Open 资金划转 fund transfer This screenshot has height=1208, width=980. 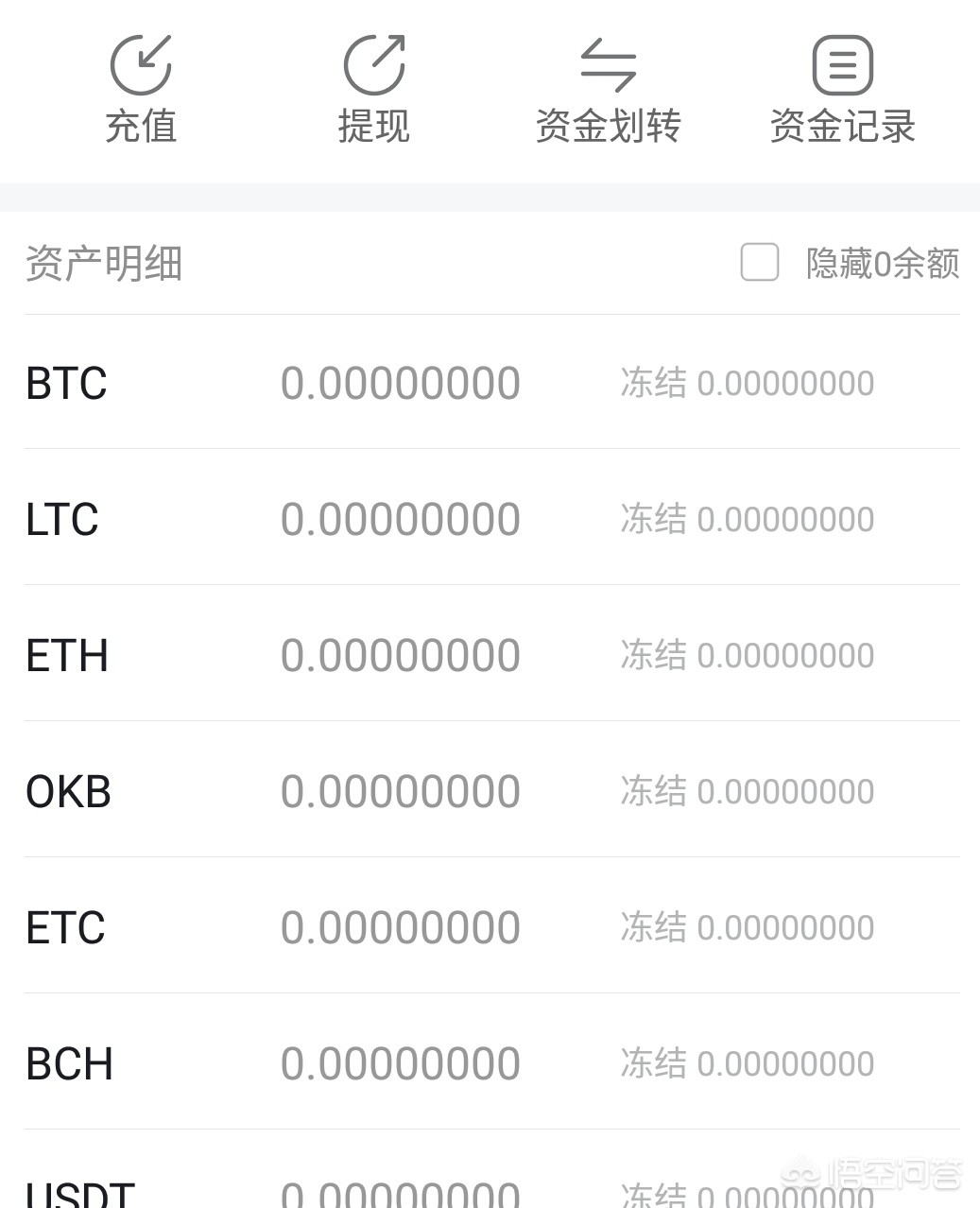click(608, 90)
